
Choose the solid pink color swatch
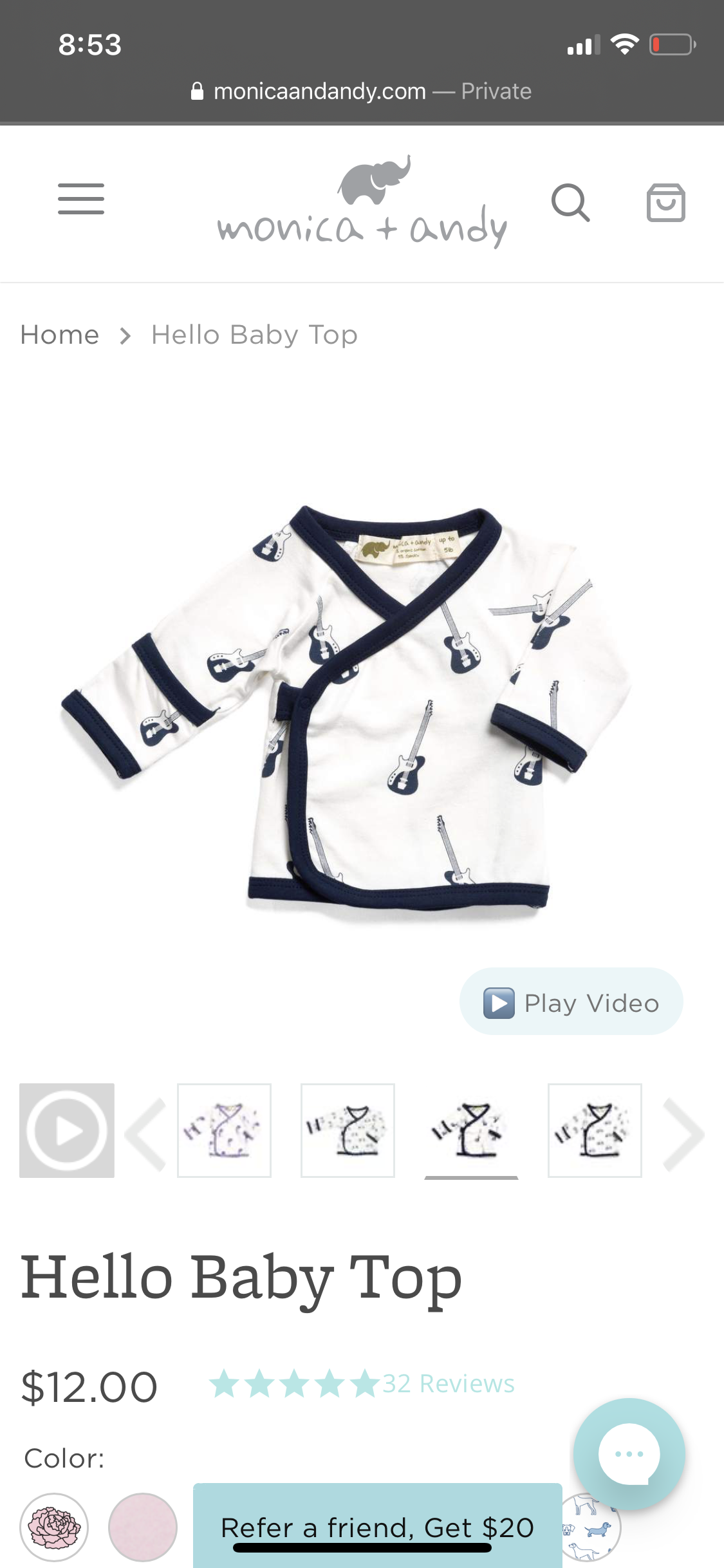pyautogui.click(x=143, y=1527)
